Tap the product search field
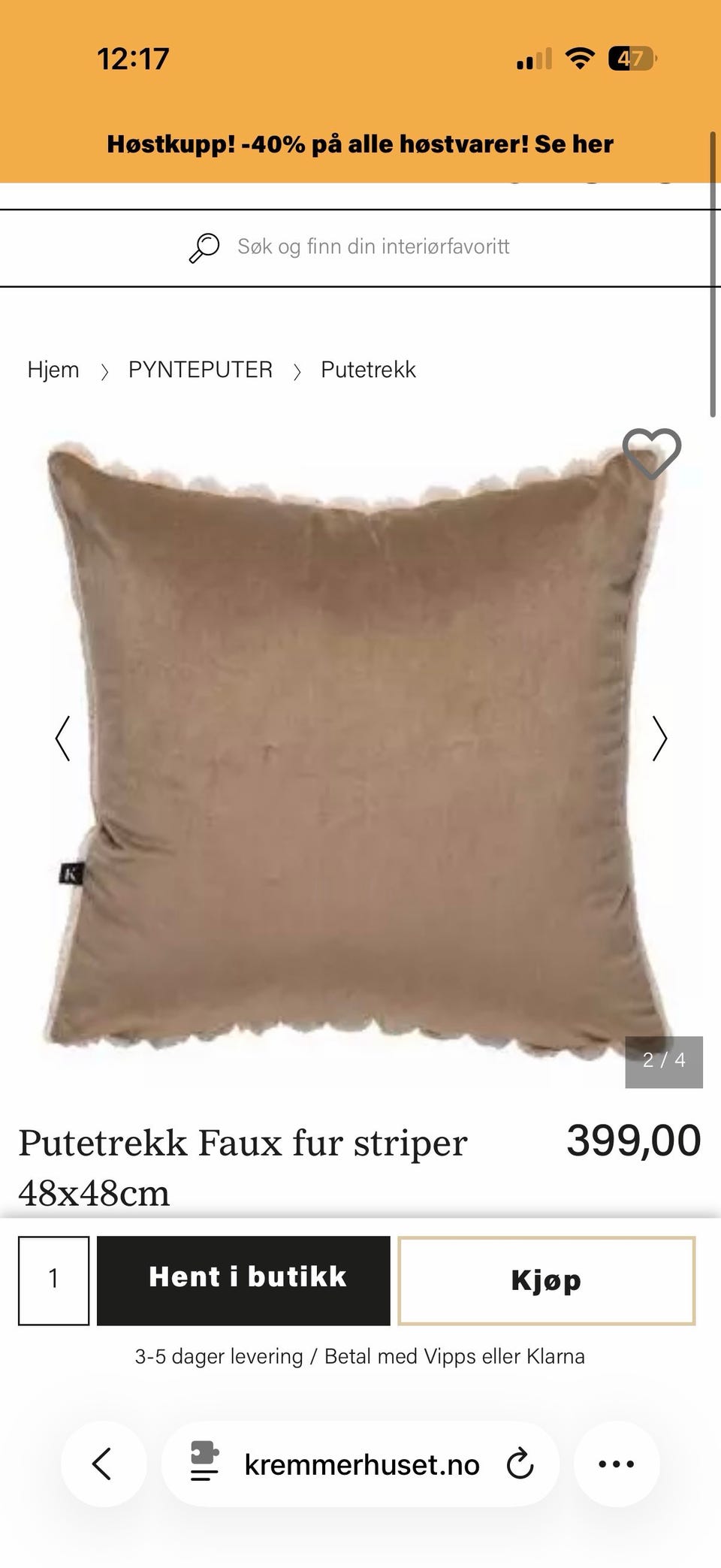The image size is (721, 1568). (360, 247)
